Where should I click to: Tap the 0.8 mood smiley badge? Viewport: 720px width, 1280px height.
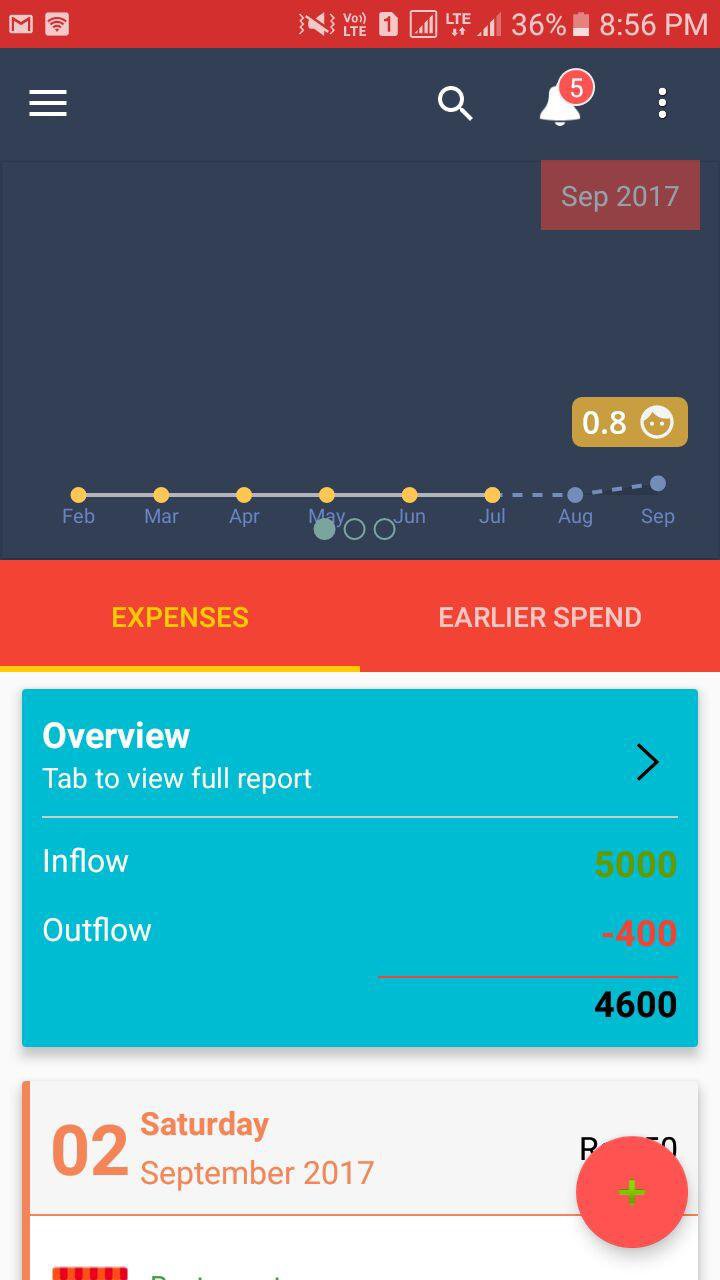(x=629, y=422)
